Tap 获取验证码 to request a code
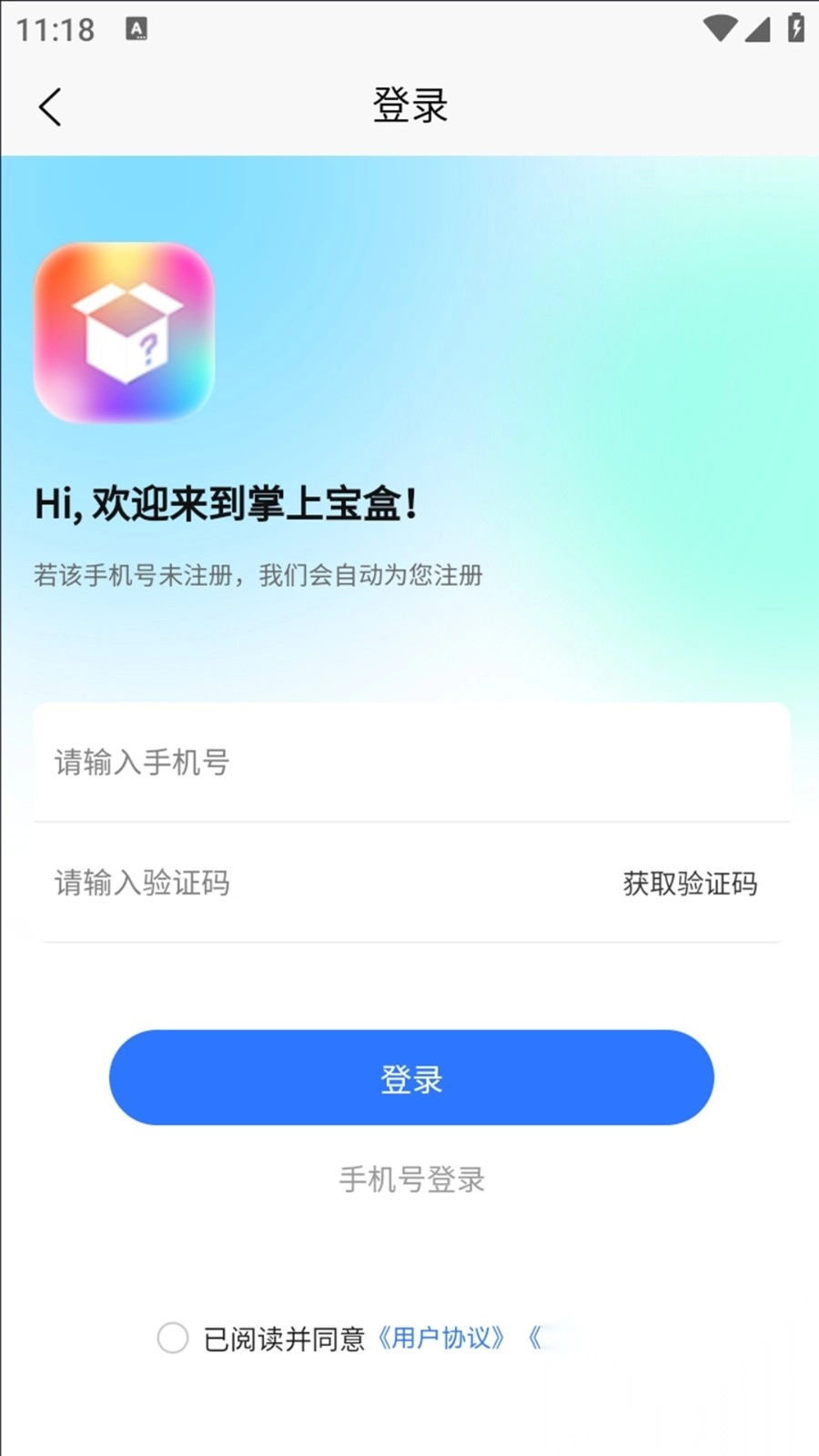 [x=689, y=884]
